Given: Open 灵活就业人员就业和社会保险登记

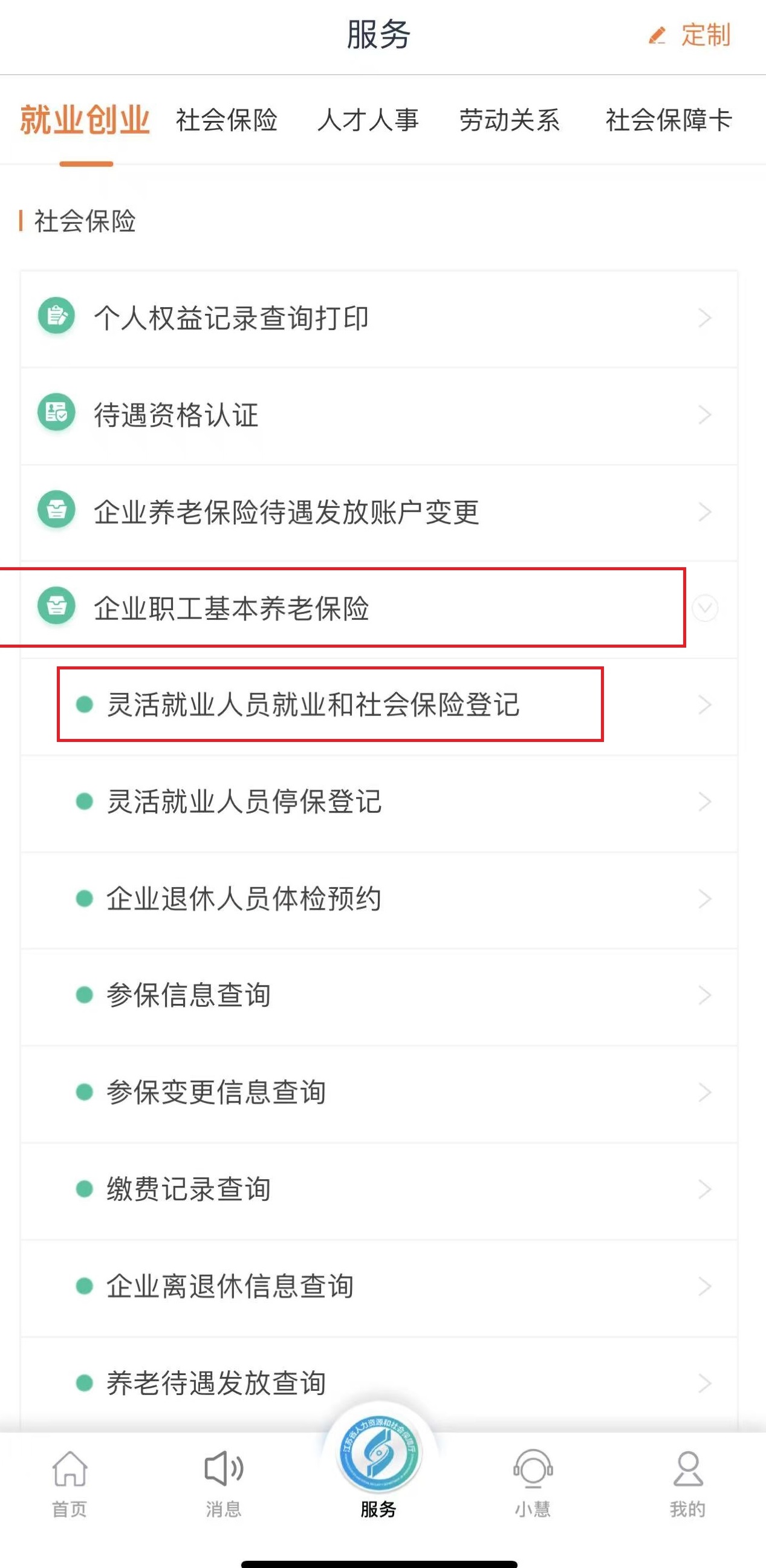Looking at the screenshot, I should (x=379, y=706).
